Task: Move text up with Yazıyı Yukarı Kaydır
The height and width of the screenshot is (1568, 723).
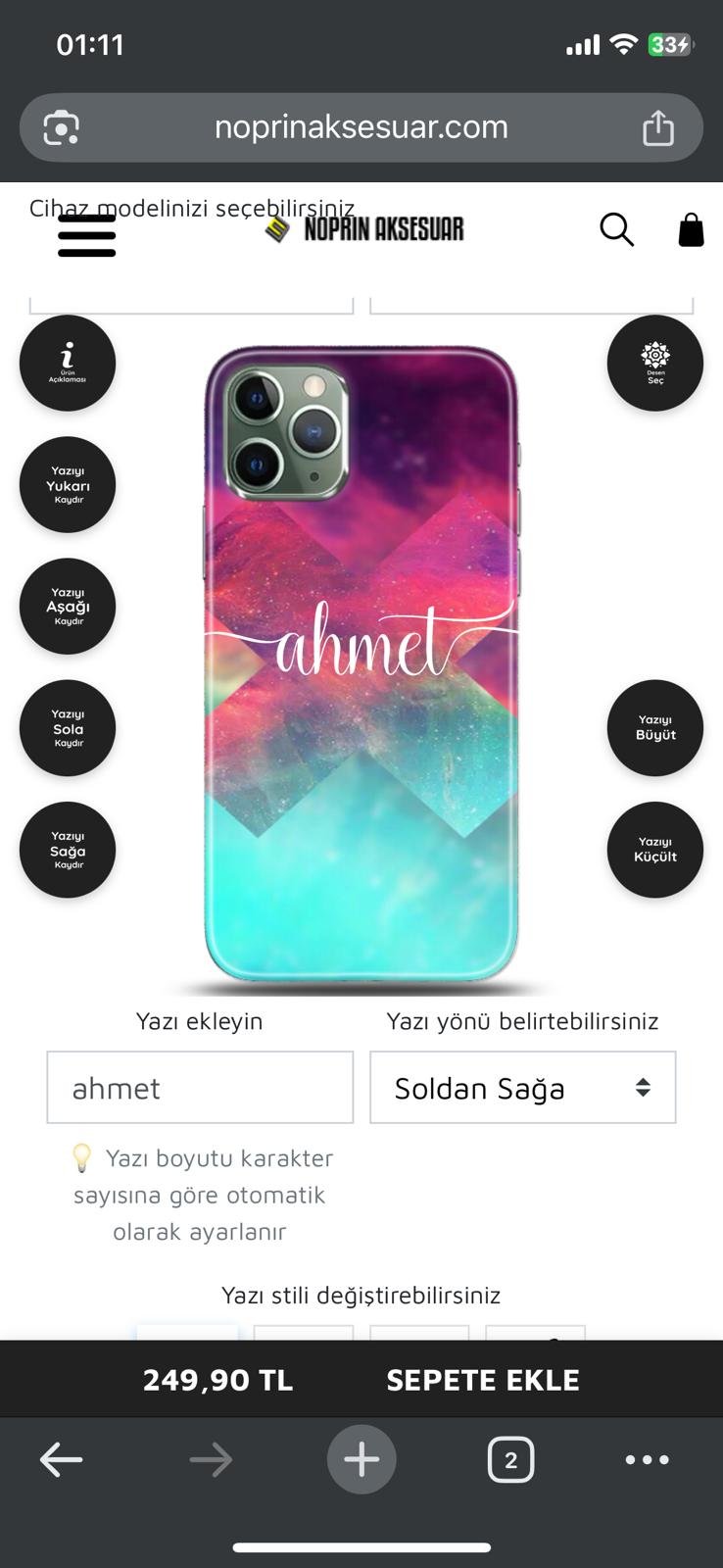Action: point(68,485)
